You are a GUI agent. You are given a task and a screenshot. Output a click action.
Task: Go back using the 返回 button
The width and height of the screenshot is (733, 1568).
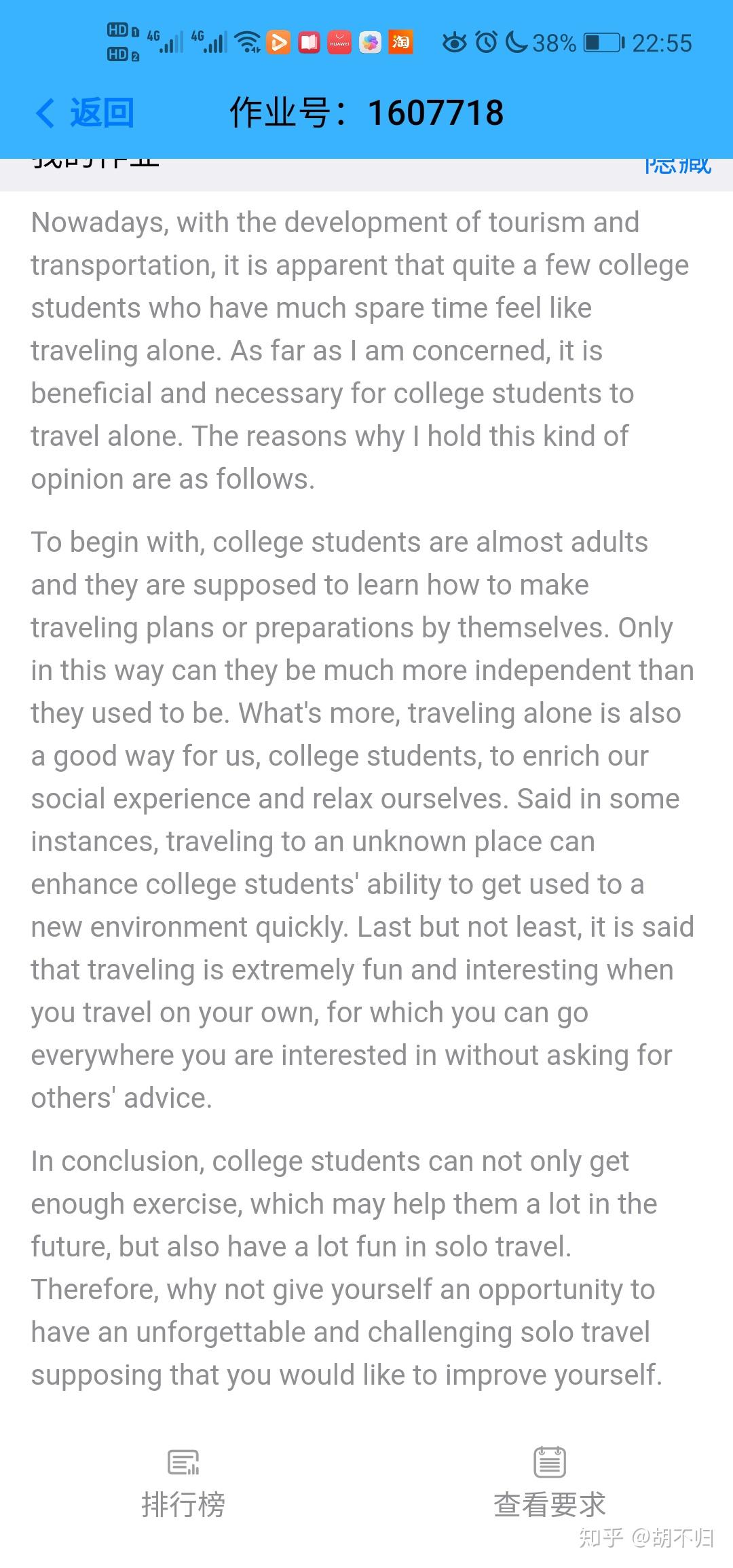85,113
